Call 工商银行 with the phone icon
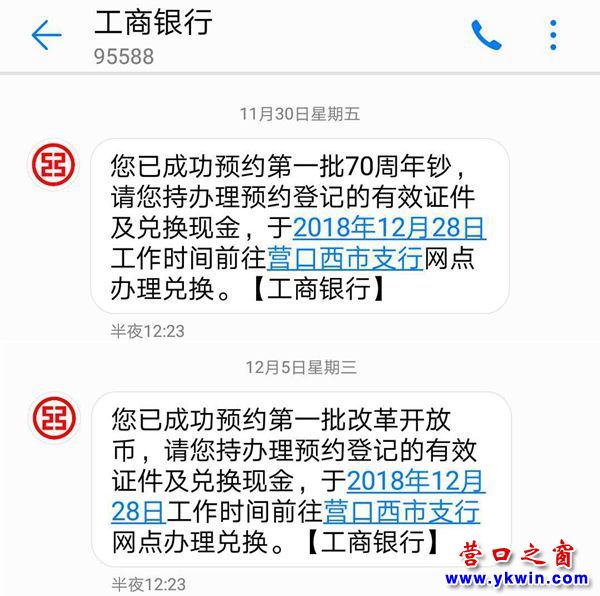 [486, 36]
